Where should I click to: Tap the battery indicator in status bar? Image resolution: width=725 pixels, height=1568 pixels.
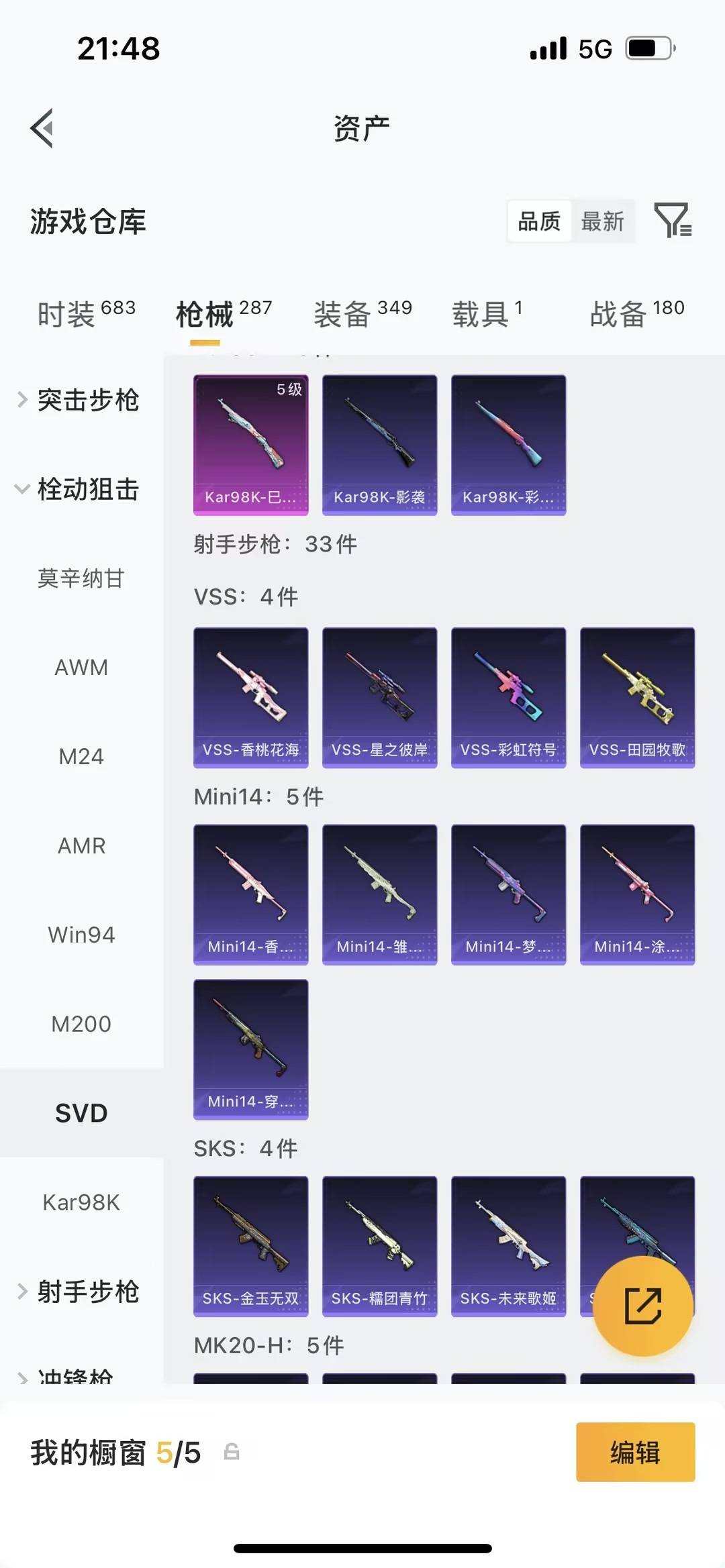point(649,48)
